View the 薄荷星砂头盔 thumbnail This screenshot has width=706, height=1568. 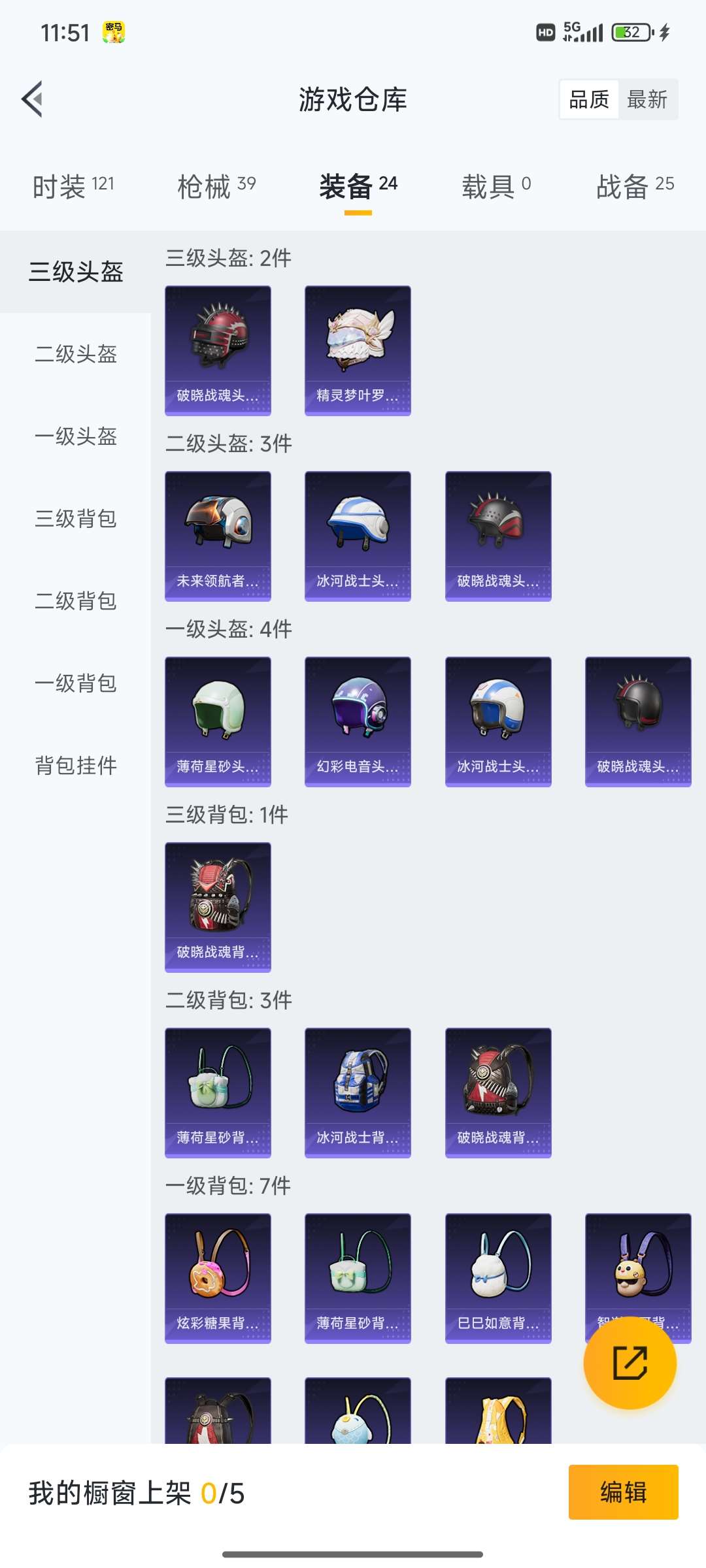[x=218, y=721]
